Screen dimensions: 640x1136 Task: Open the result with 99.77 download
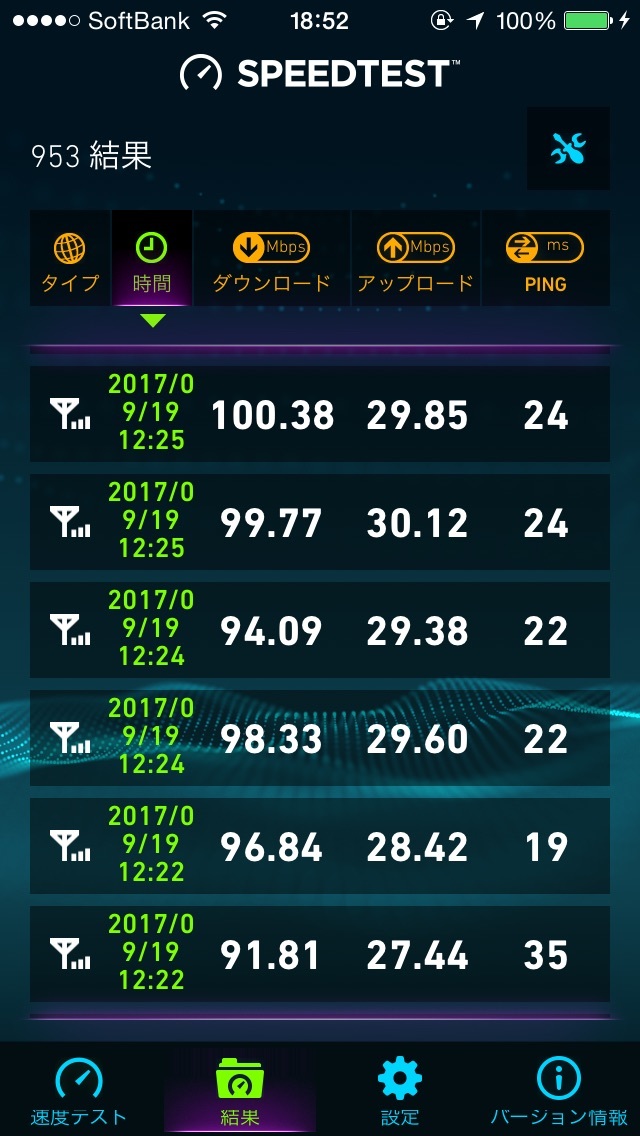coord(320,522)
